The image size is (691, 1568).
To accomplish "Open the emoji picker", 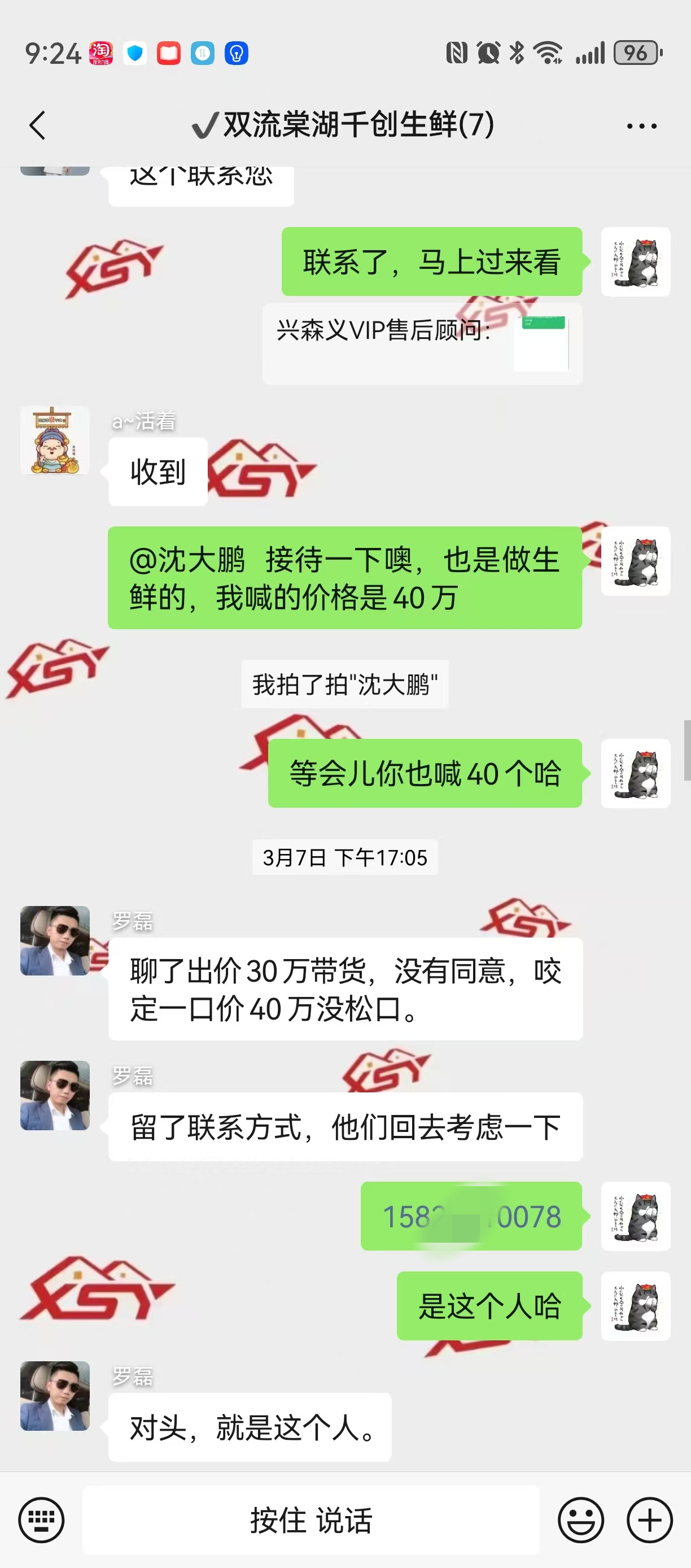I will click(581, 1520).
